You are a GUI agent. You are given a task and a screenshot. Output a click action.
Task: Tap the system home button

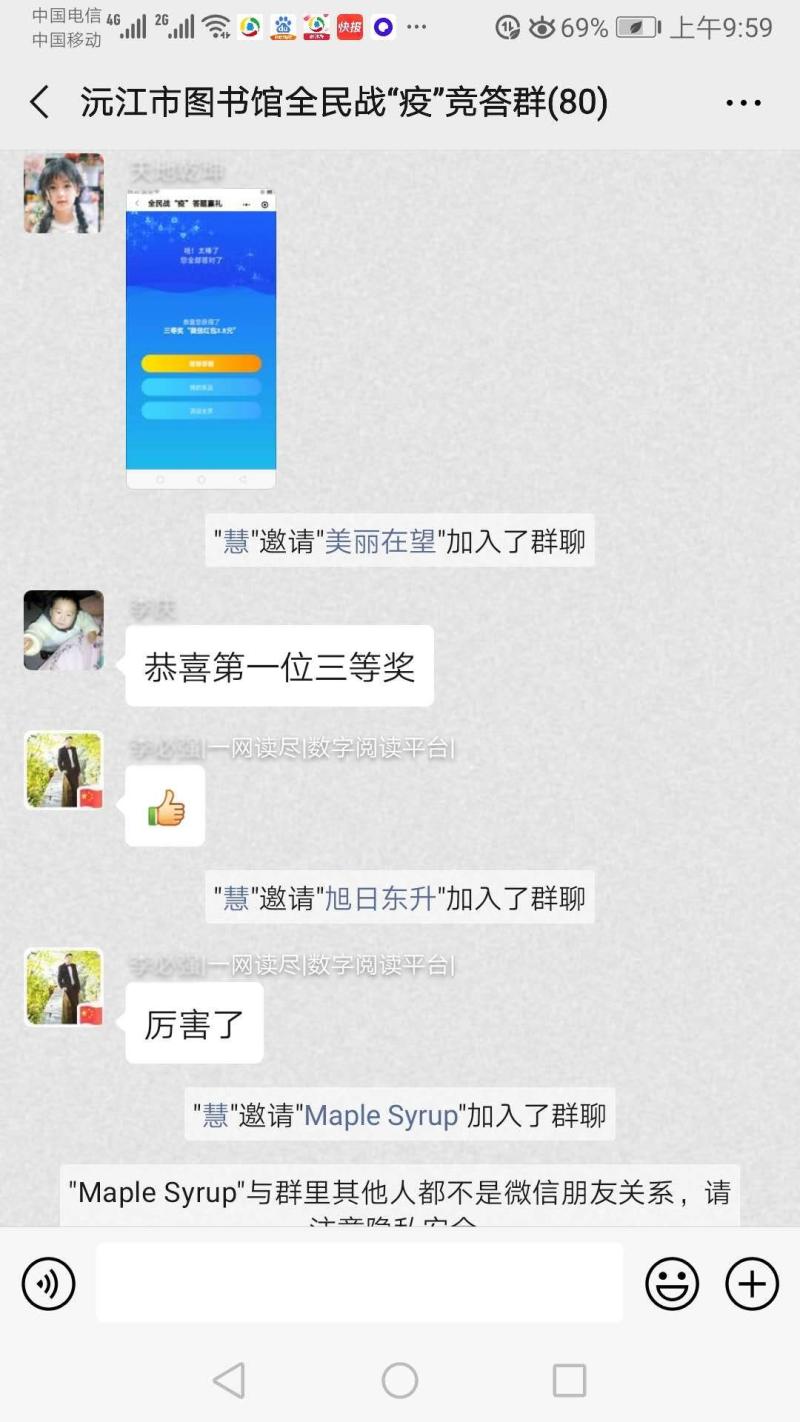(x=400, y=1381)
